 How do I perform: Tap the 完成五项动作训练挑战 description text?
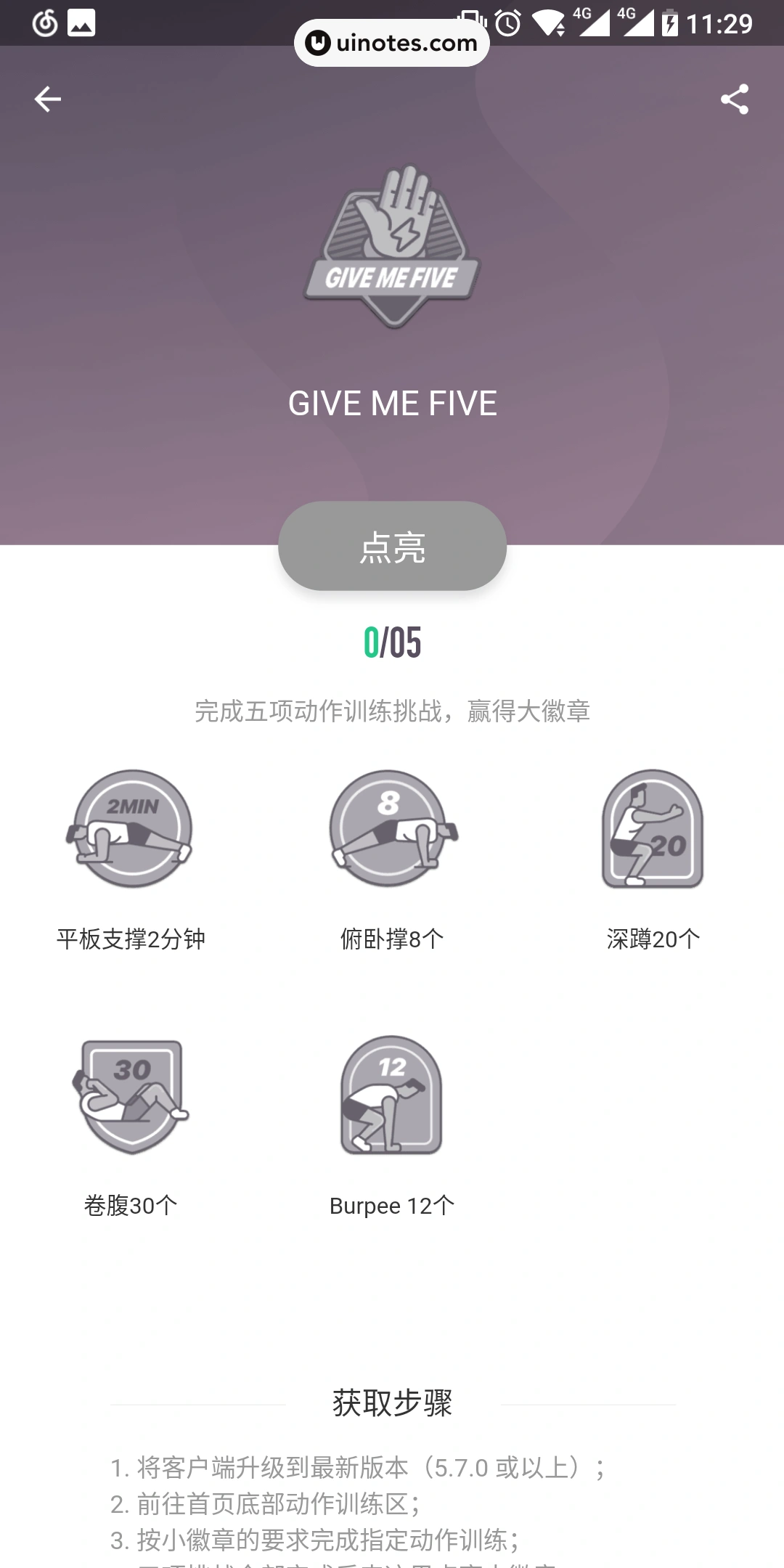point(392,713)
